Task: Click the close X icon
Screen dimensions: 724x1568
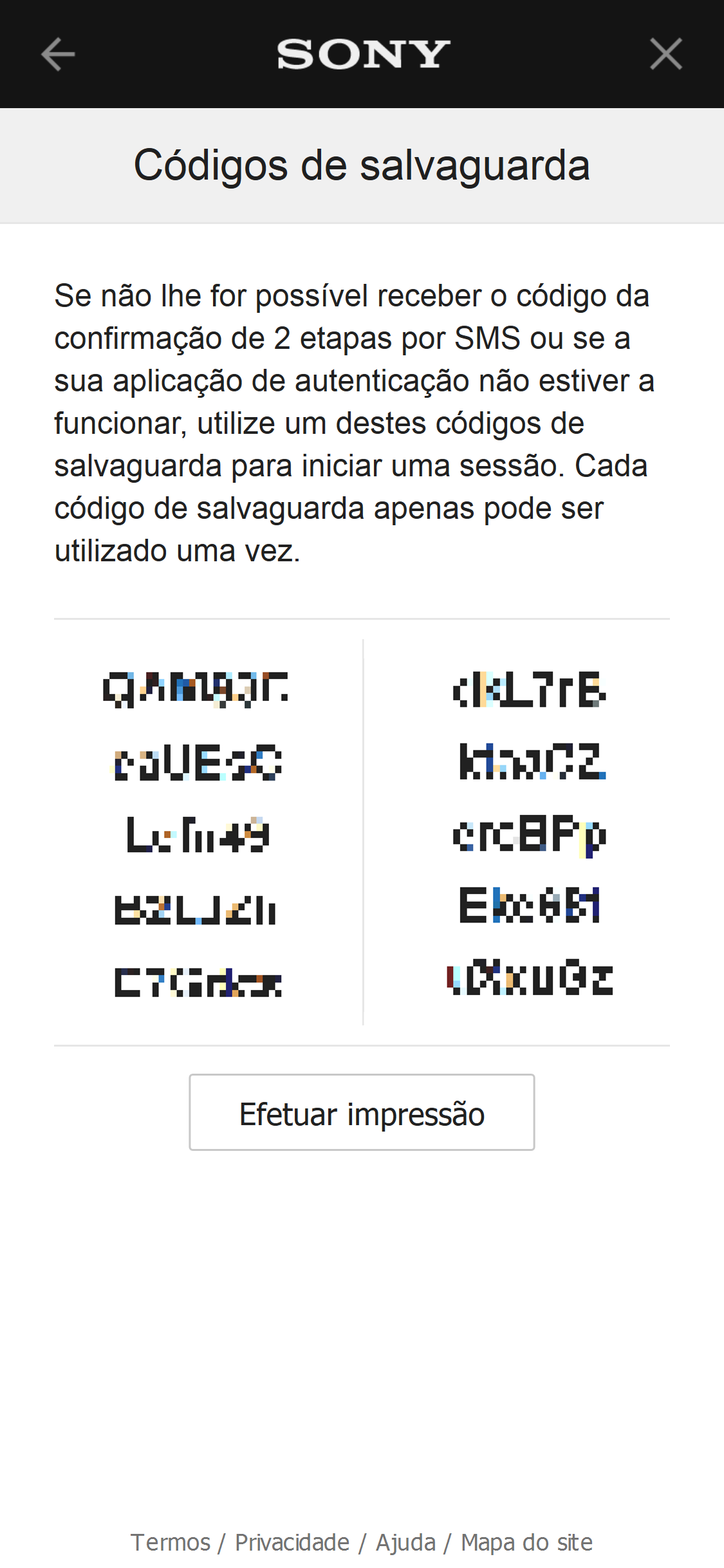Action: coord(667,55)
